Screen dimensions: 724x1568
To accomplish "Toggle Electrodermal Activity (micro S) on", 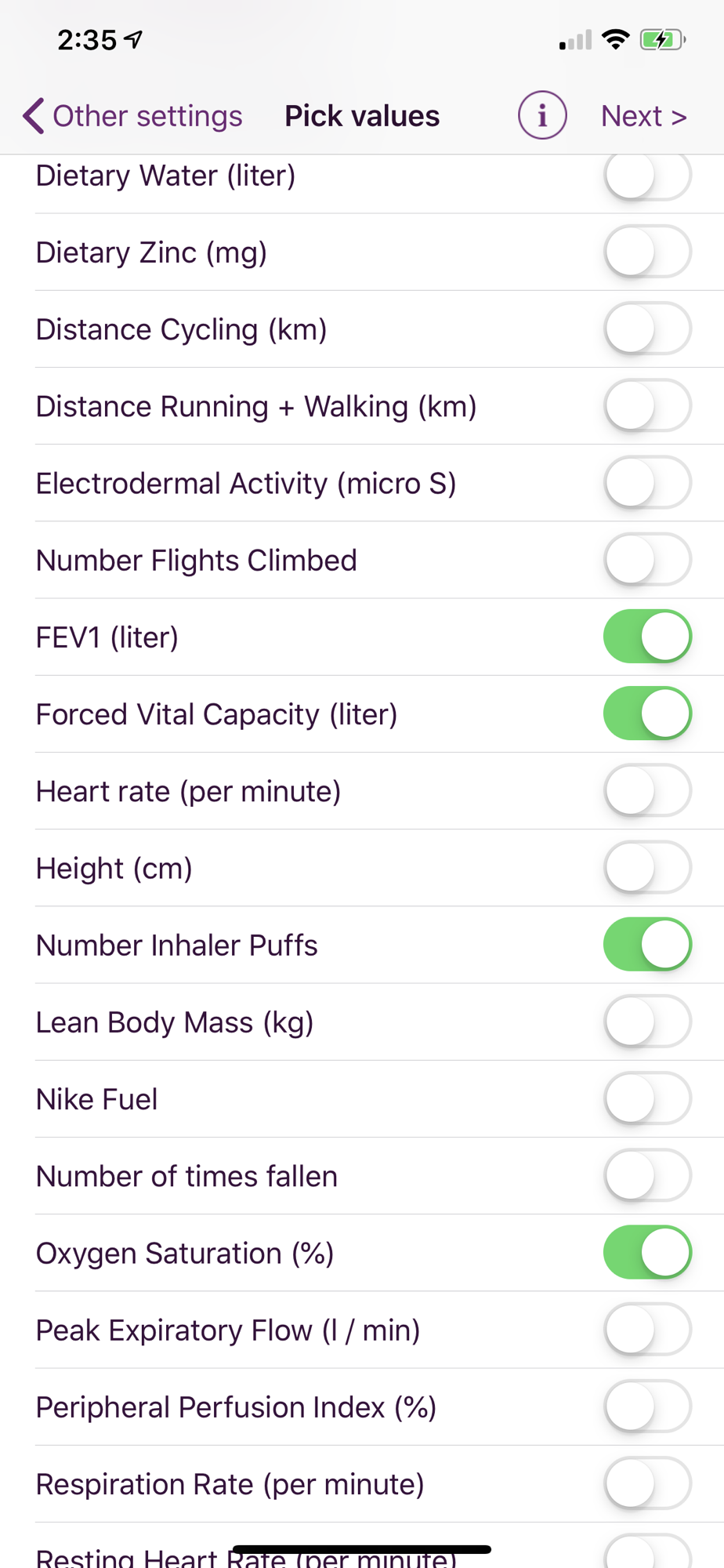I will [x=647, y=482].
